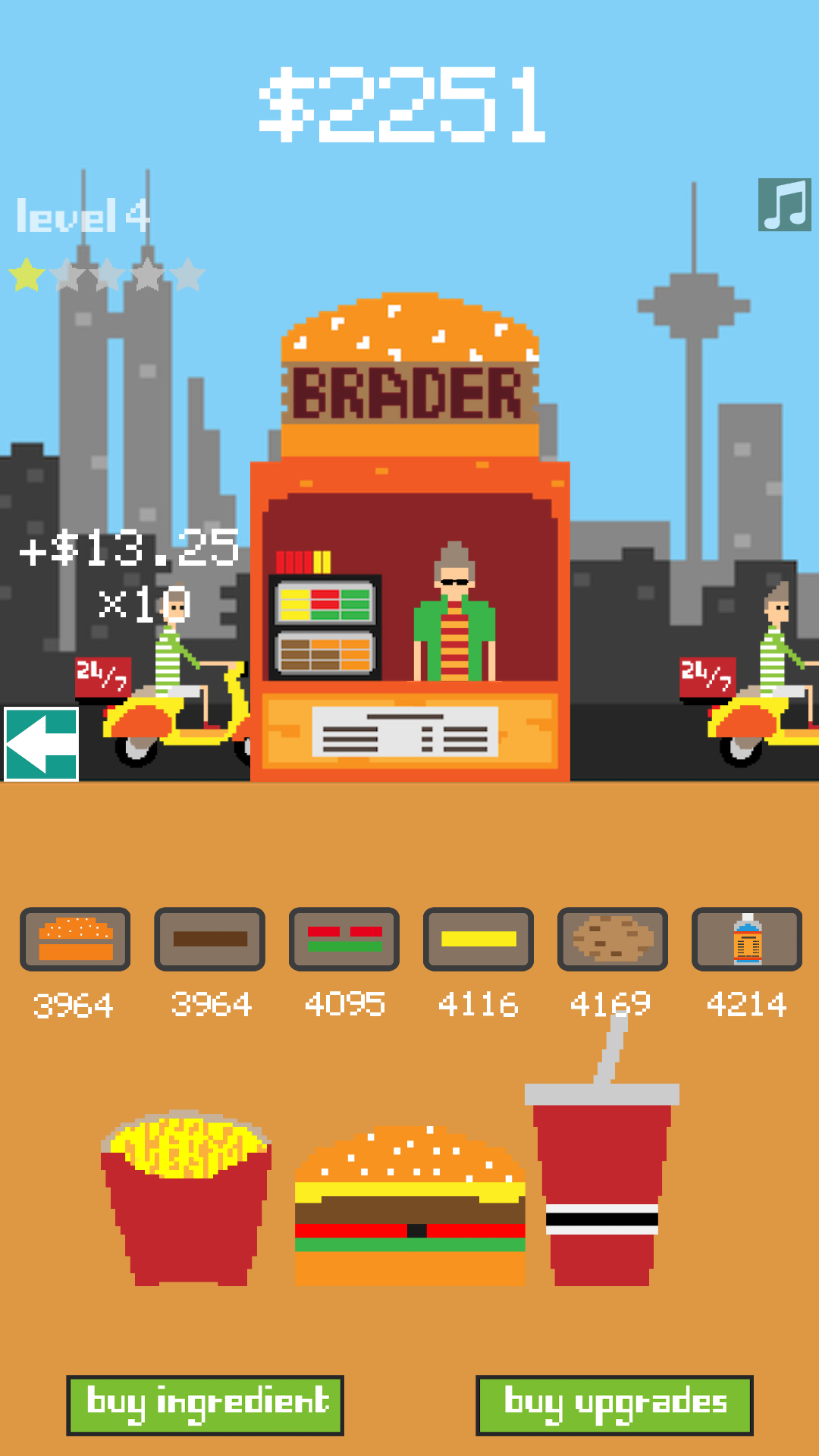Open the buy ingredient shop
Image resolution: width=819 pixels, height=1456 pixels.
[x=205, y=1404]
